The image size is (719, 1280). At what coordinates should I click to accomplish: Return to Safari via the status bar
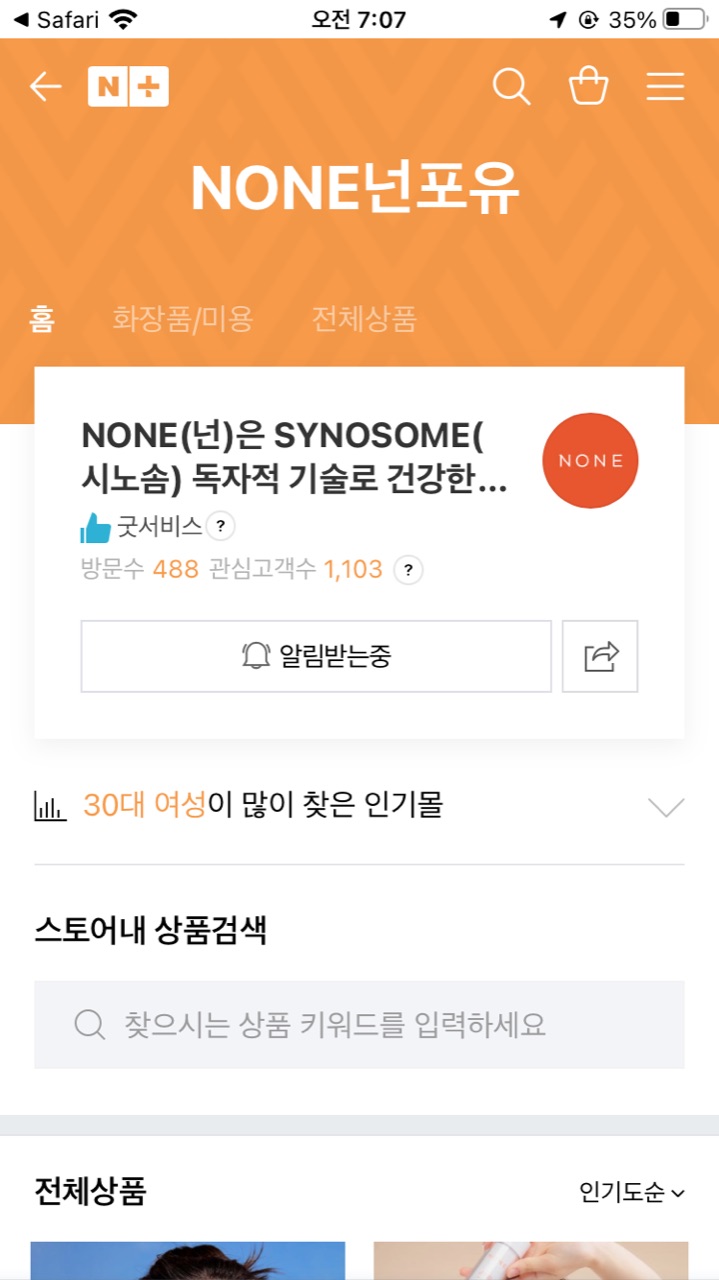60,19
